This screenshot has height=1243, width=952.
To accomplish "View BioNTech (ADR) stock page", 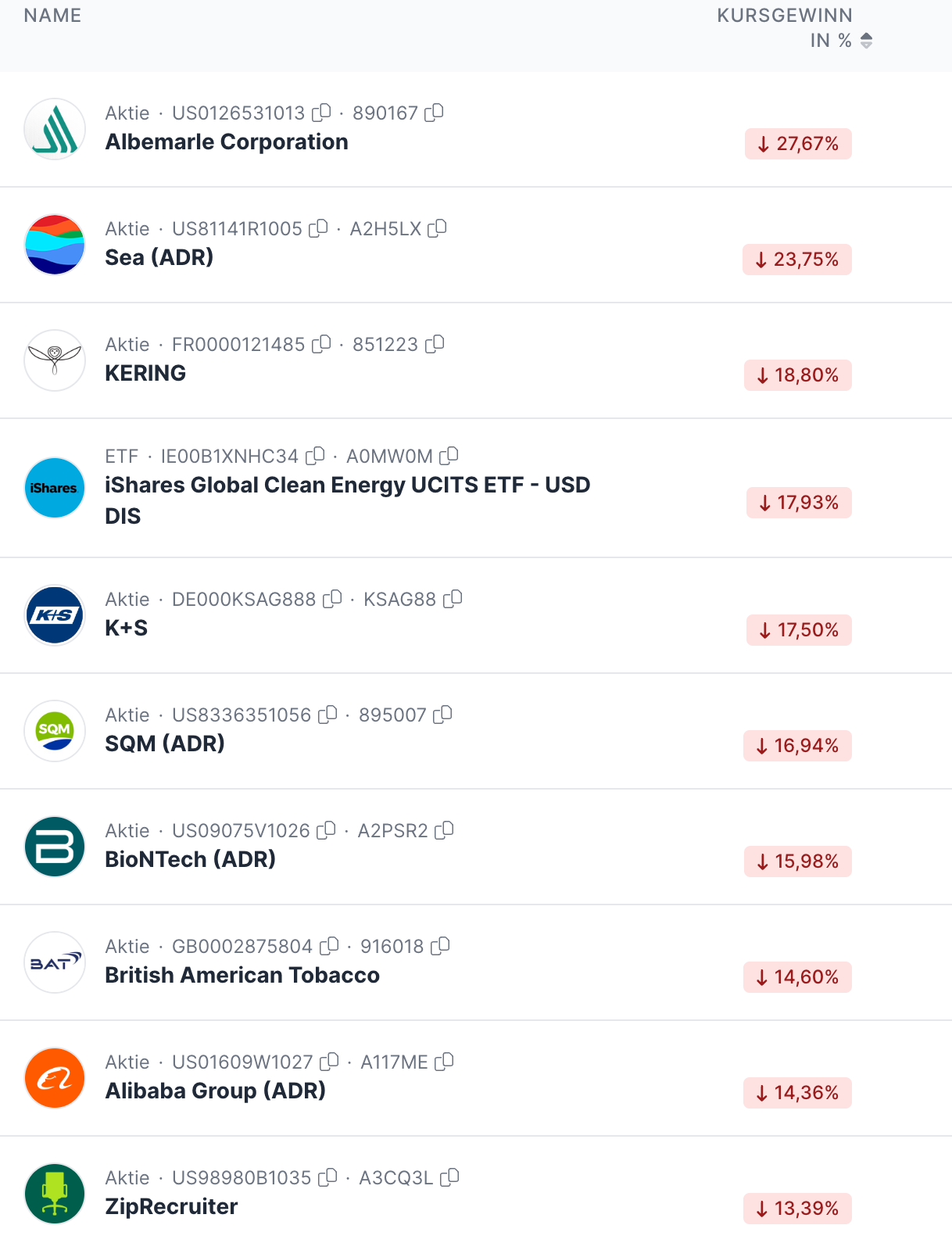I will tap(190, 860).
